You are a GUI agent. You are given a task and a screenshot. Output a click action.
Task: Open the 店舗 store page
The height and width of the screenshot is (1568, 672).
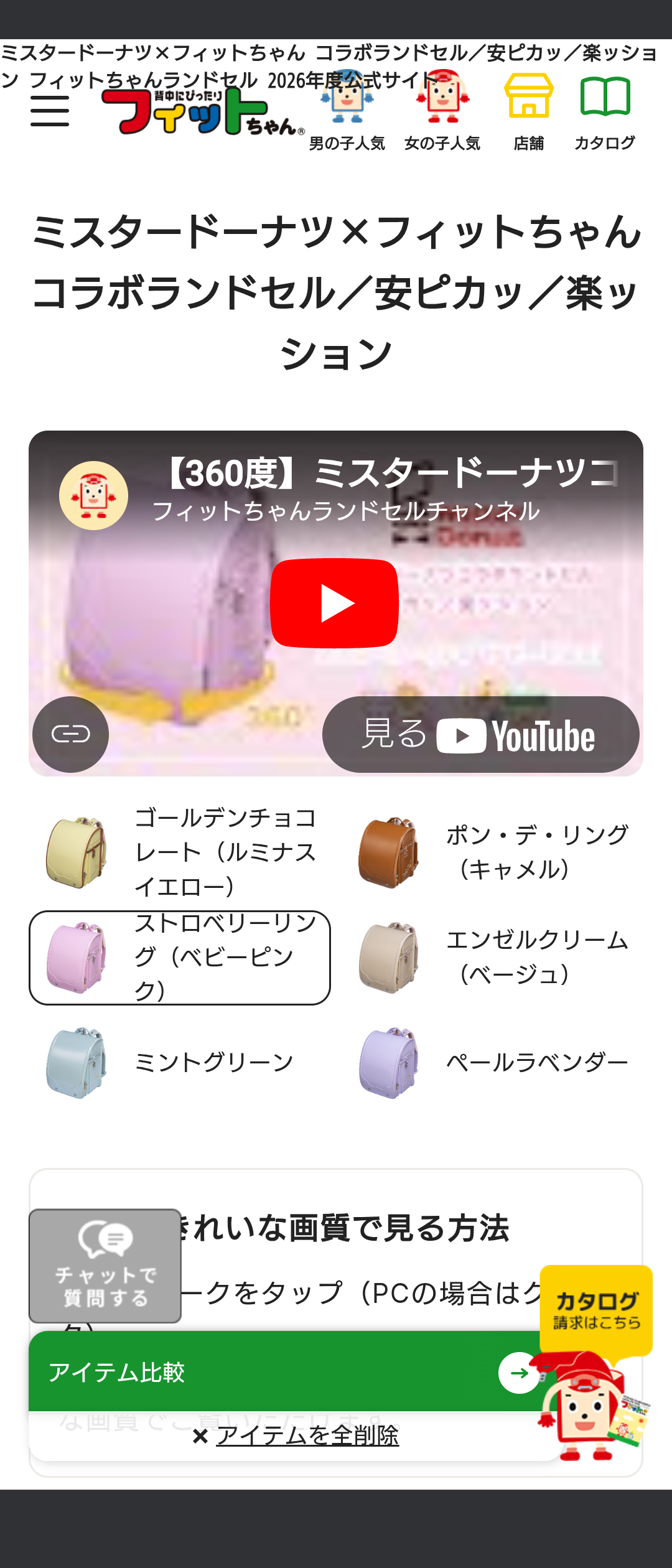pos(529,111)
